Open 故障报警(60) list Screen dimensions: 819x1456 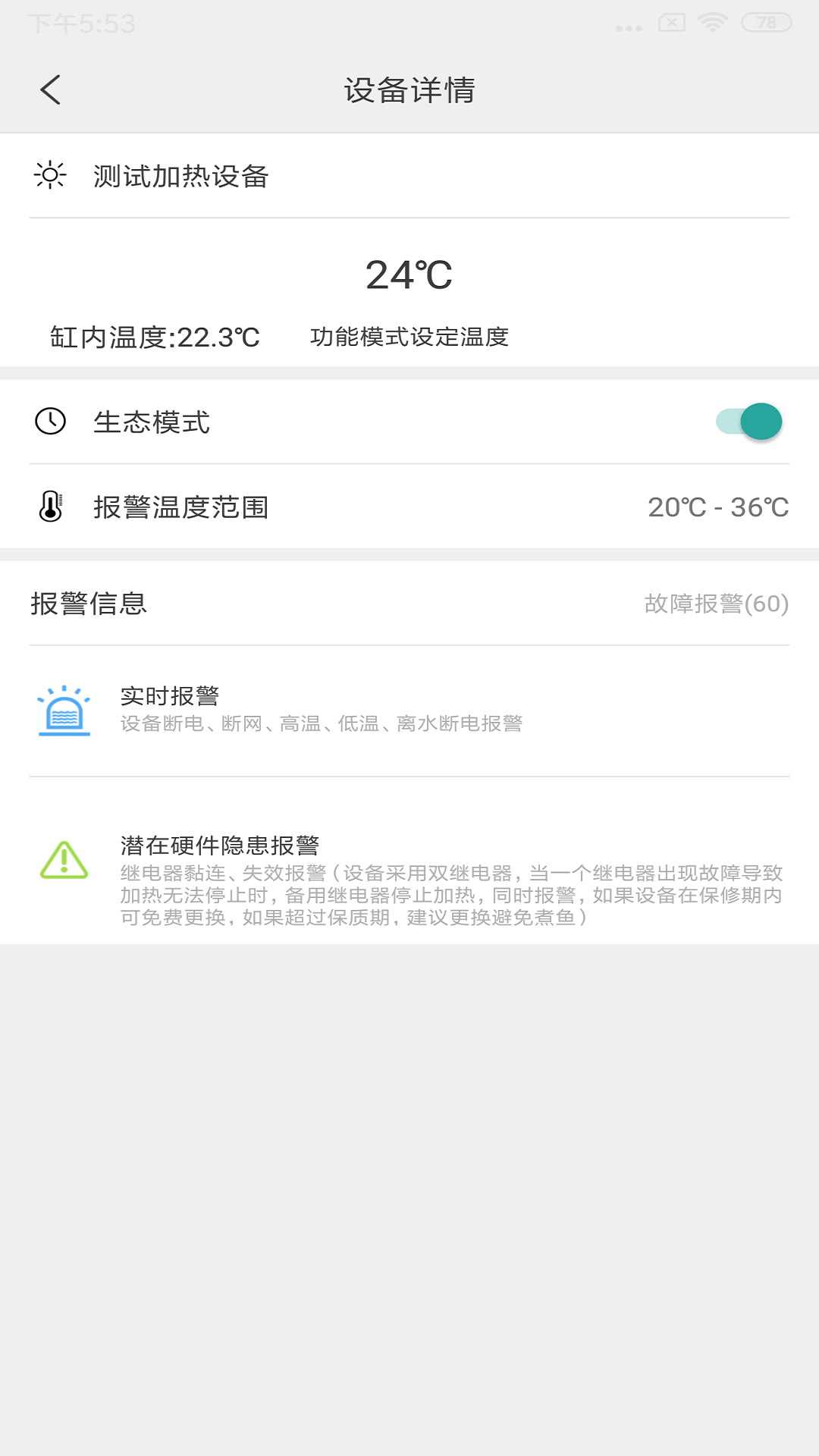[x=716, y=604]
